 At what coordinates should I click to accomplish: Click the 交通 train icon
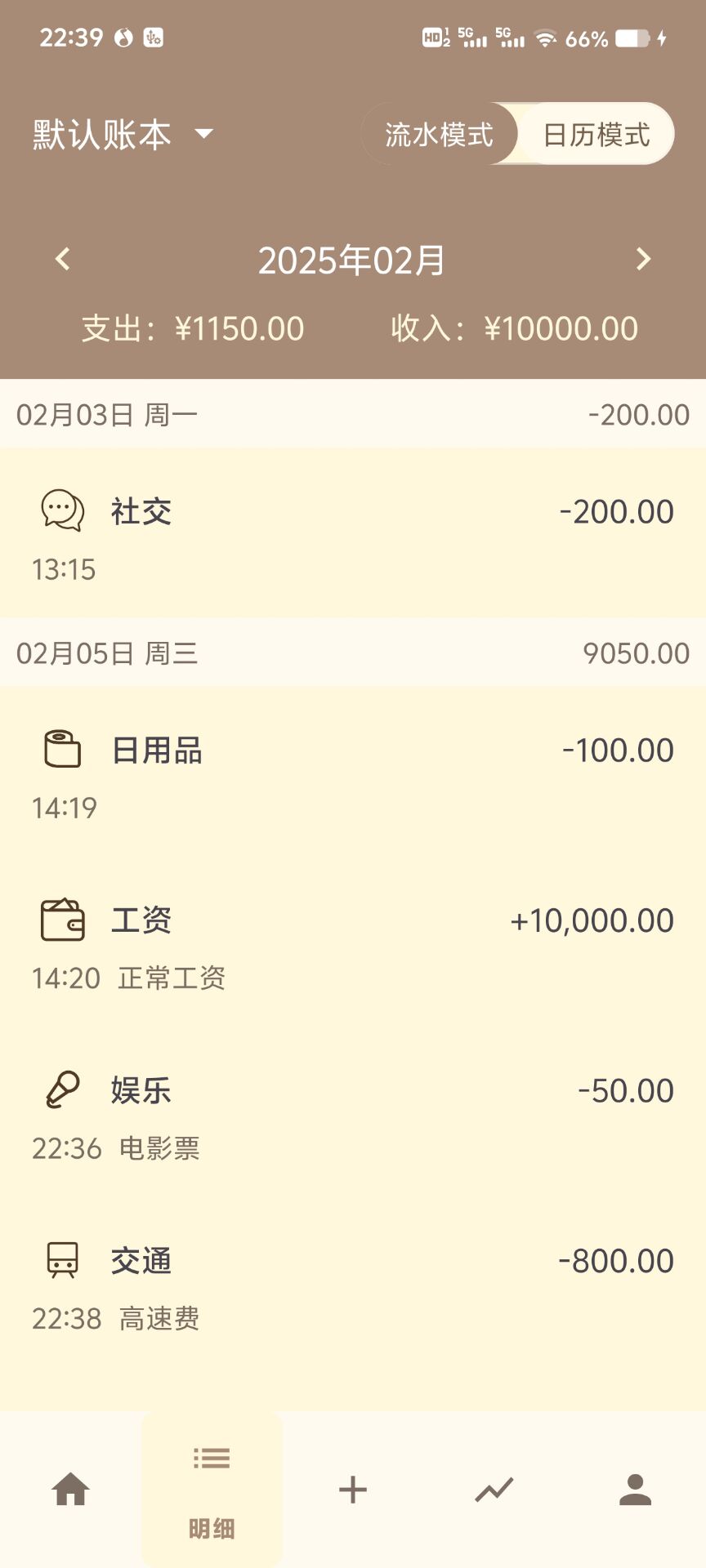[60, 1260]
